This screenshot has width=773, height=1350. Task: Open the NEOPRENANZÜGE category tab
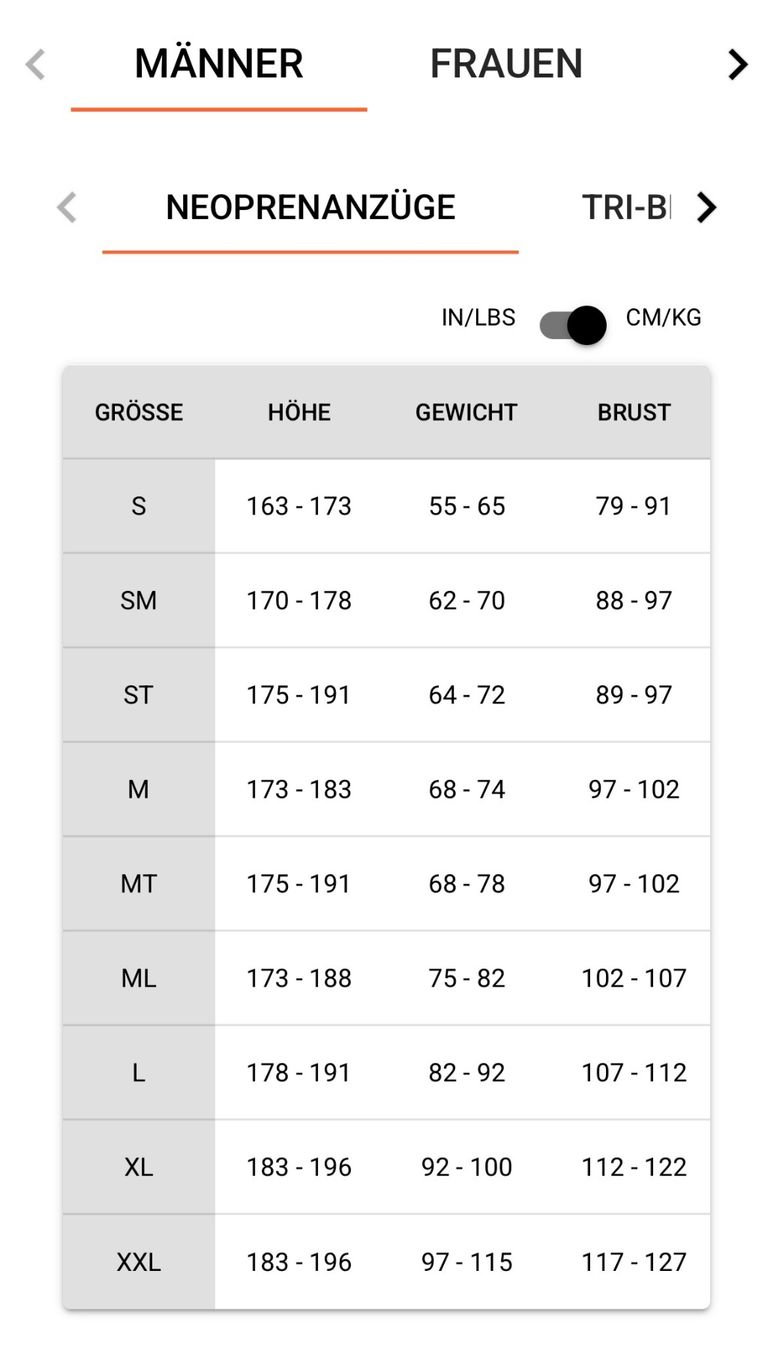[x=310, y=207]
